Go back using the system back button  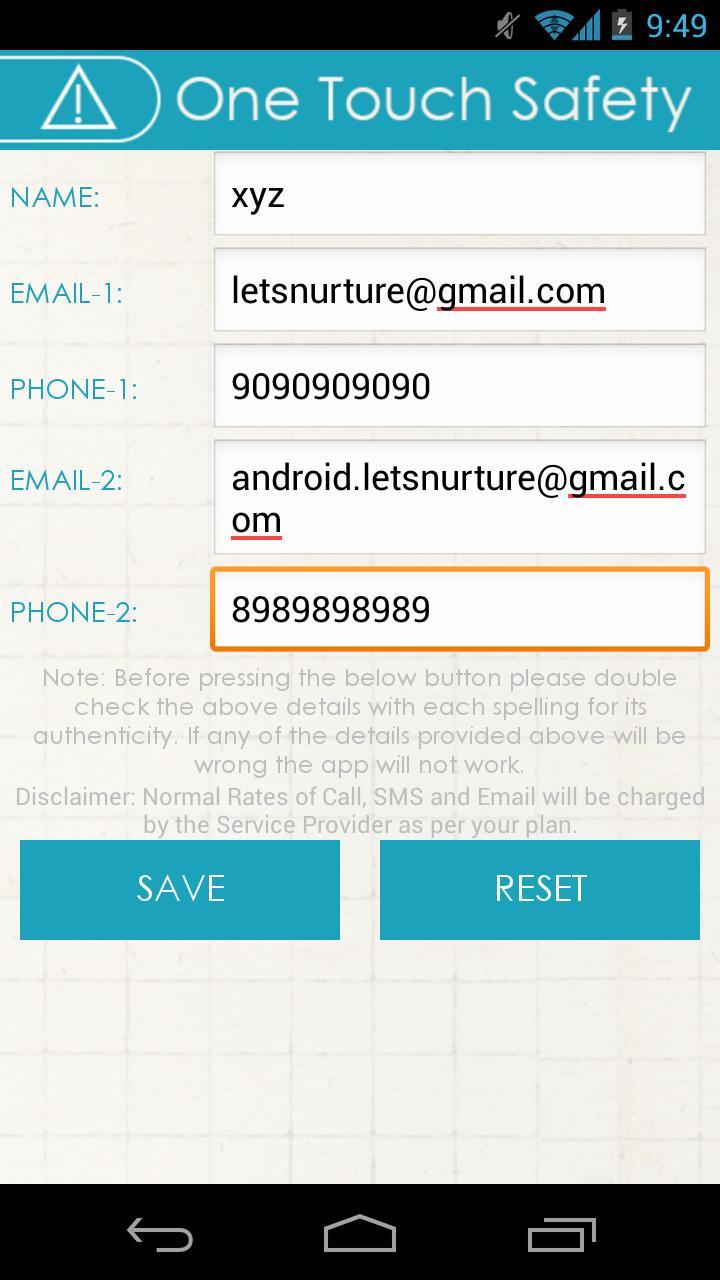[x=160, y=1234]
